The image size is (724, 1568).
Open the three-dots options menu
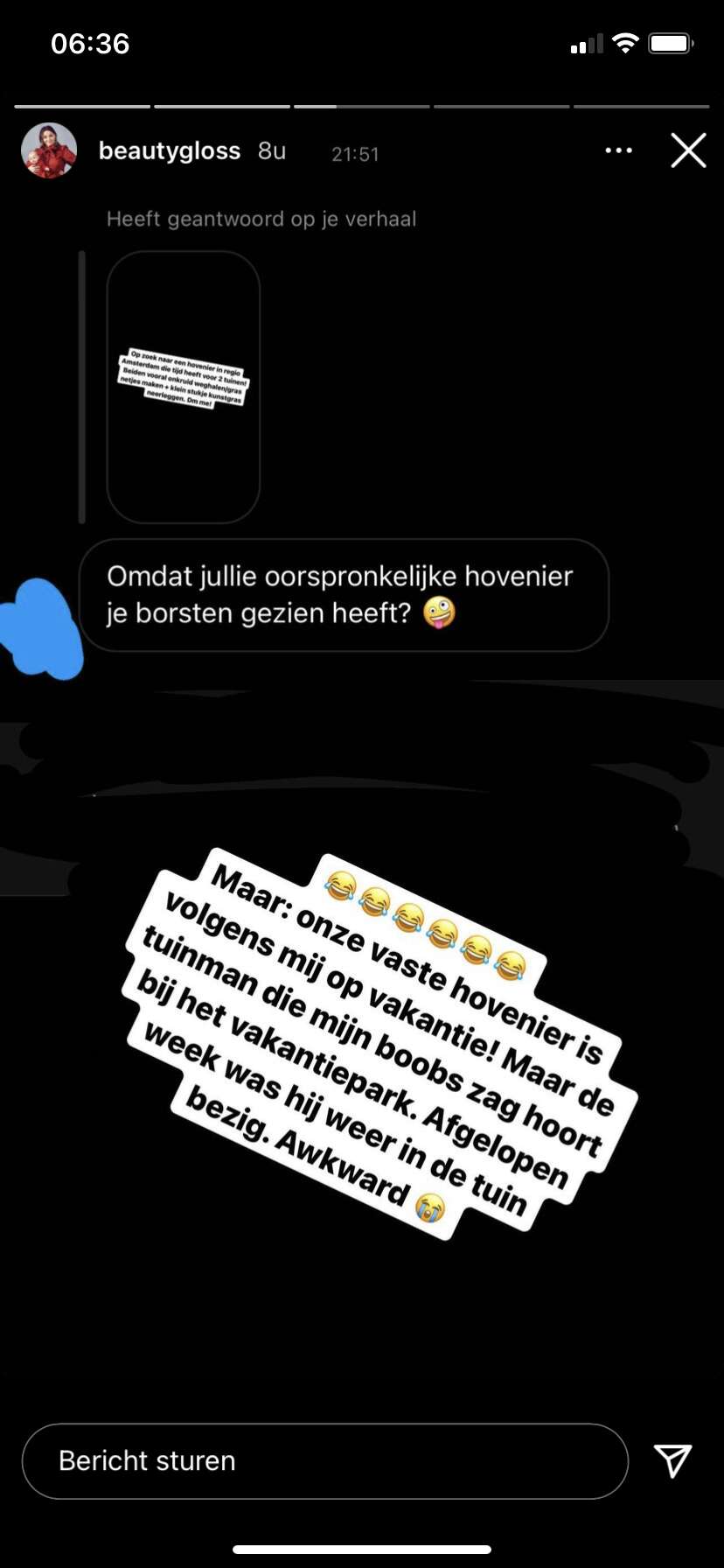pos(619,150)
